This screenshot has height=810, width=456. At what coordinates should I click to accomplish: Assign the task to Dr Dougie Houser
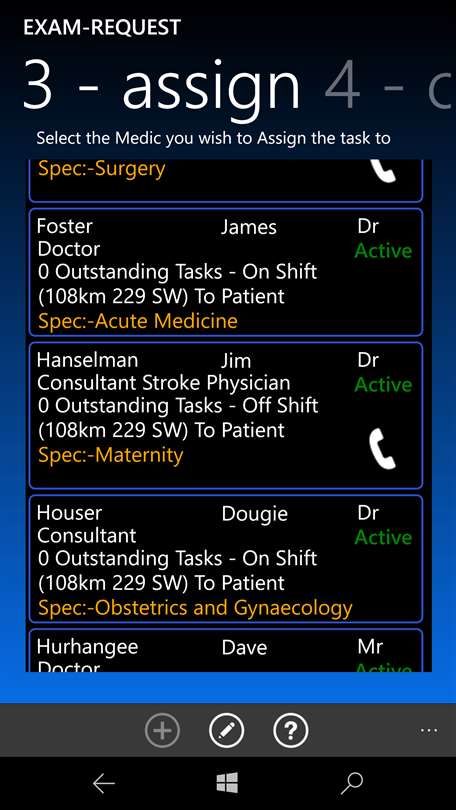pyautogui.click(x=226, y=559)
